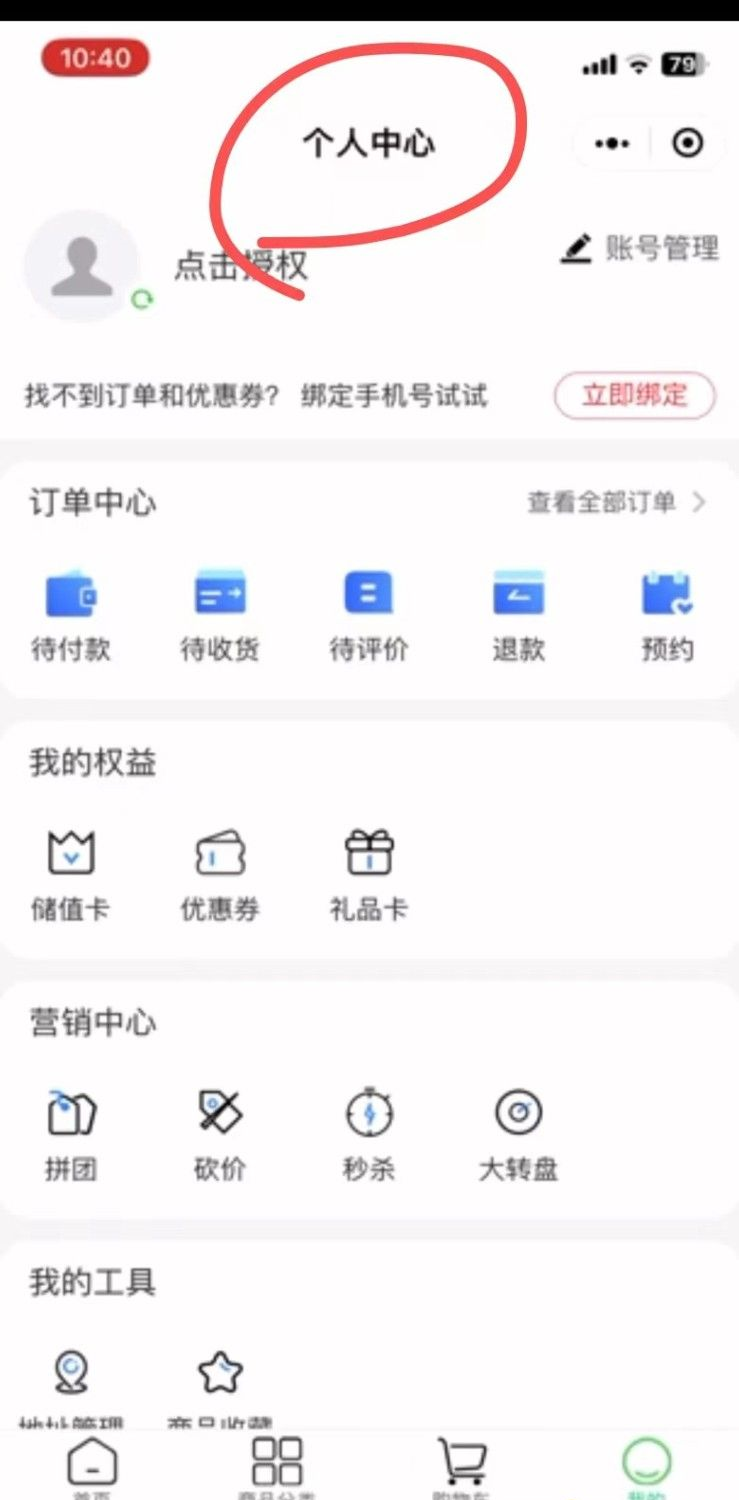
Task: Open 储值卡 stored value card
Action: [70, 876]
